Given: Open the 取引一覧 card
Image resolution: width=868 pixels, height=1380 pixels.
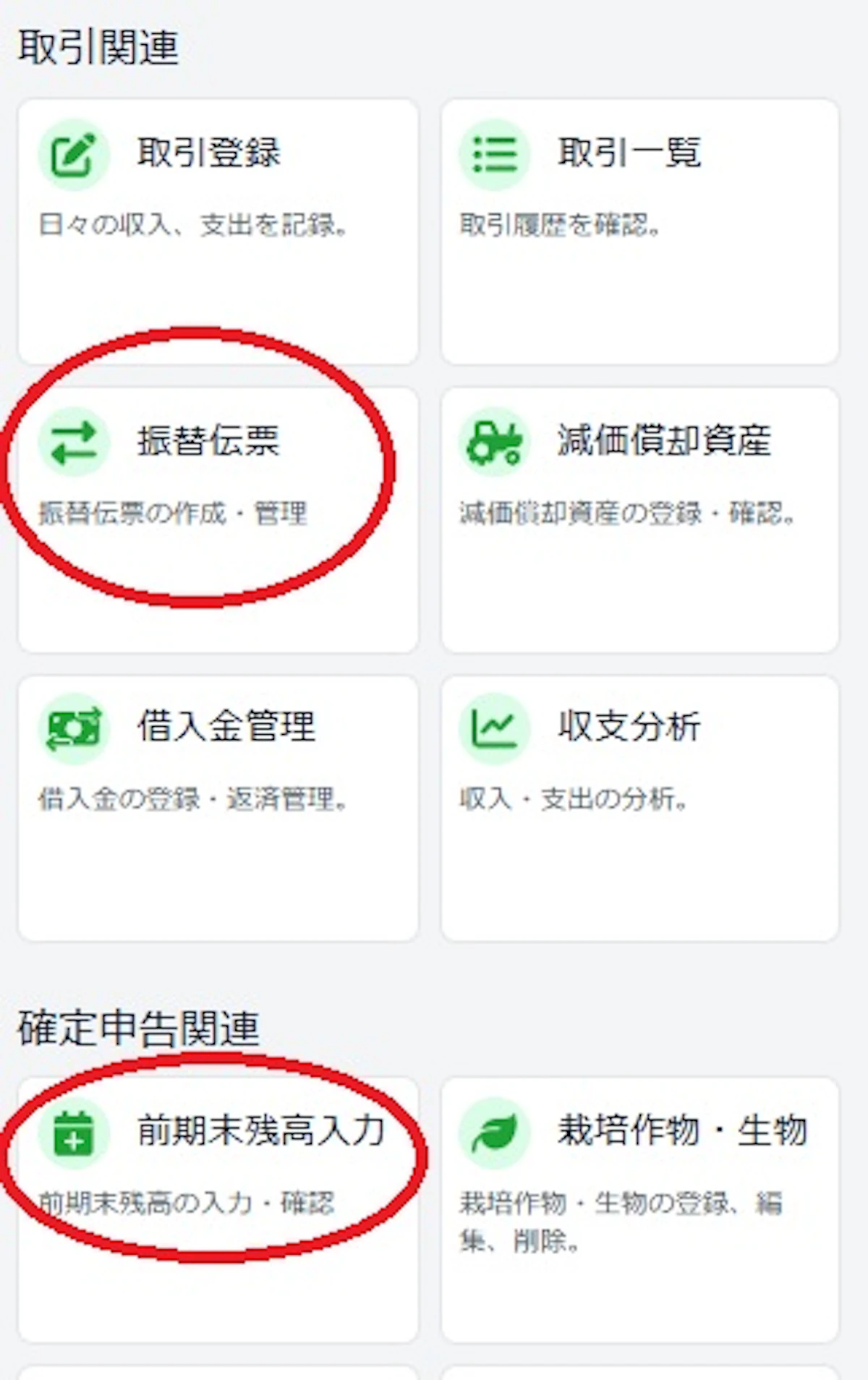Looking at the screenshot, I should [640, 231].
